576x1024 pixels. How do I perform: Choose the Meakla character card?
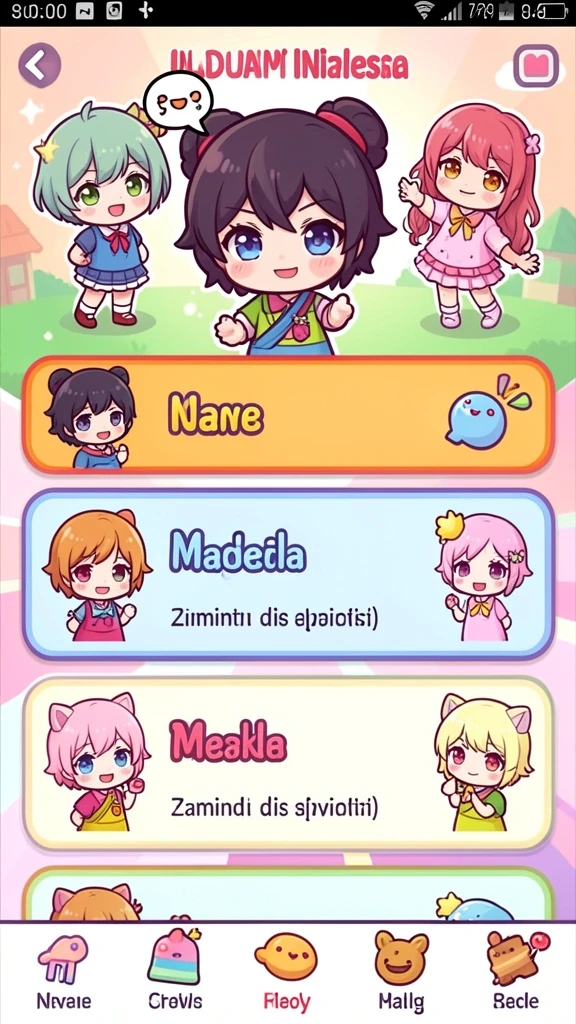pyautogui.click(x=288, y=763)
